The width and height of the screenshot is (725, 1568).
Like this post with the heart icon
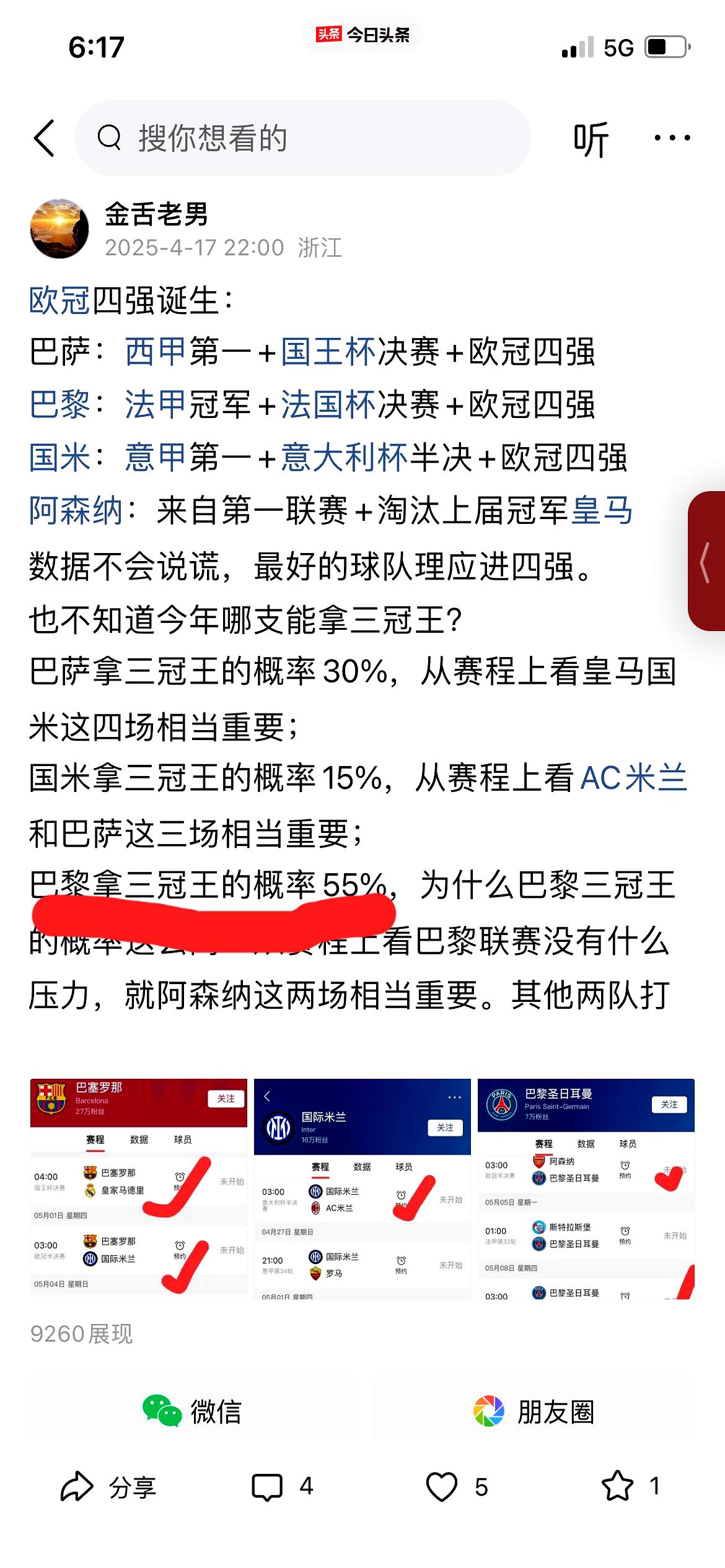pyautogui.click(x=441, y=1486)
